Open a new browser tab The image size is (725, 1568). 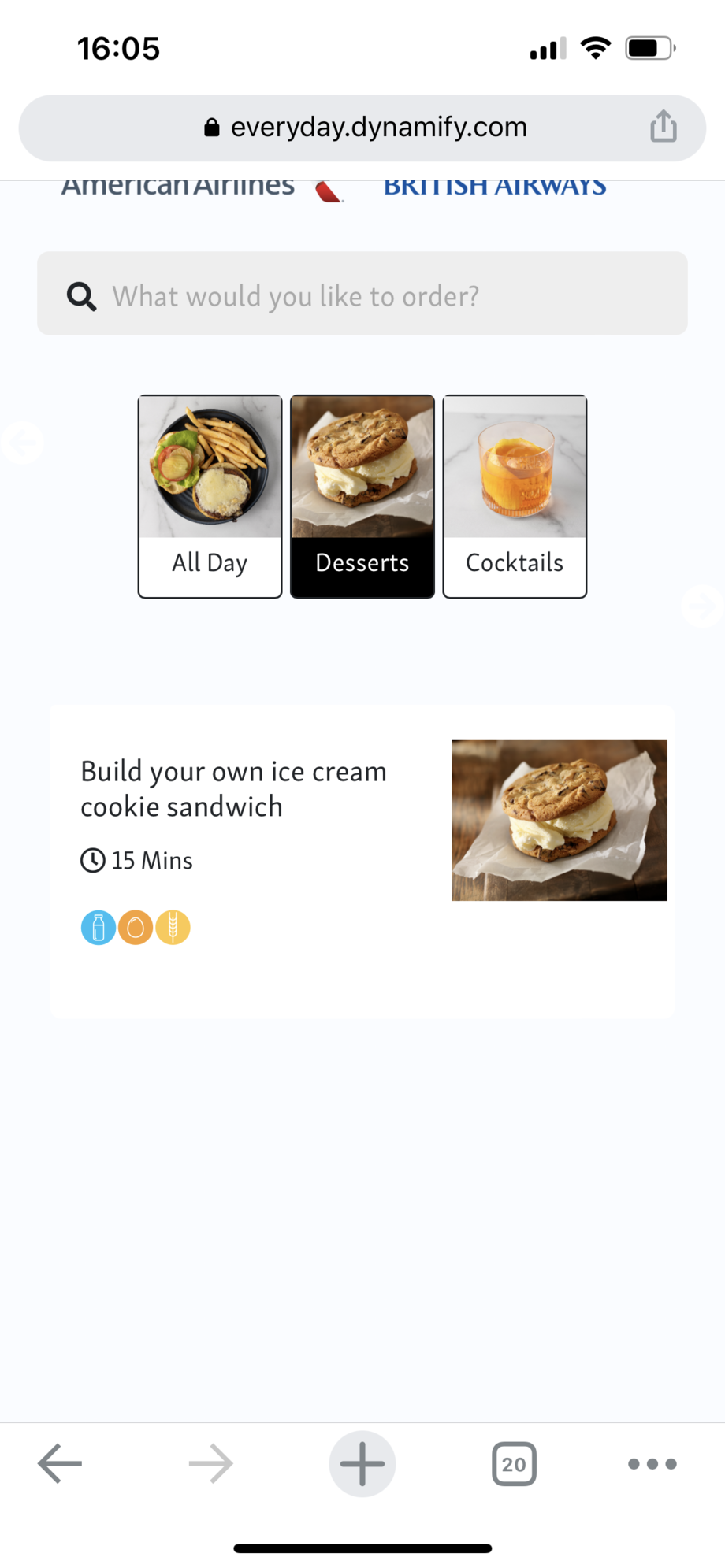(362, 1463)
